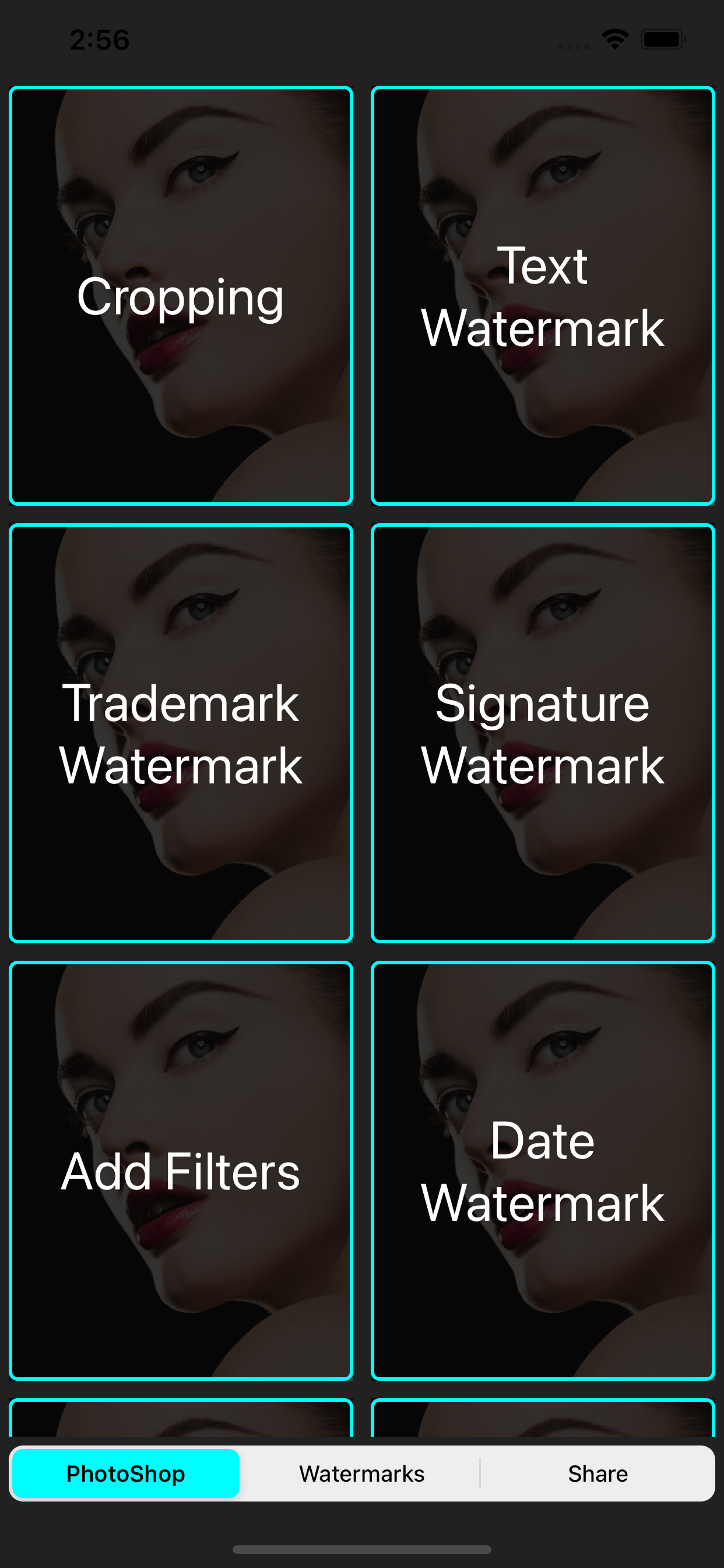The image size is (724, 1568).
Task: Select the PhotoShop tab
Action: click(x=126, y=1473)
